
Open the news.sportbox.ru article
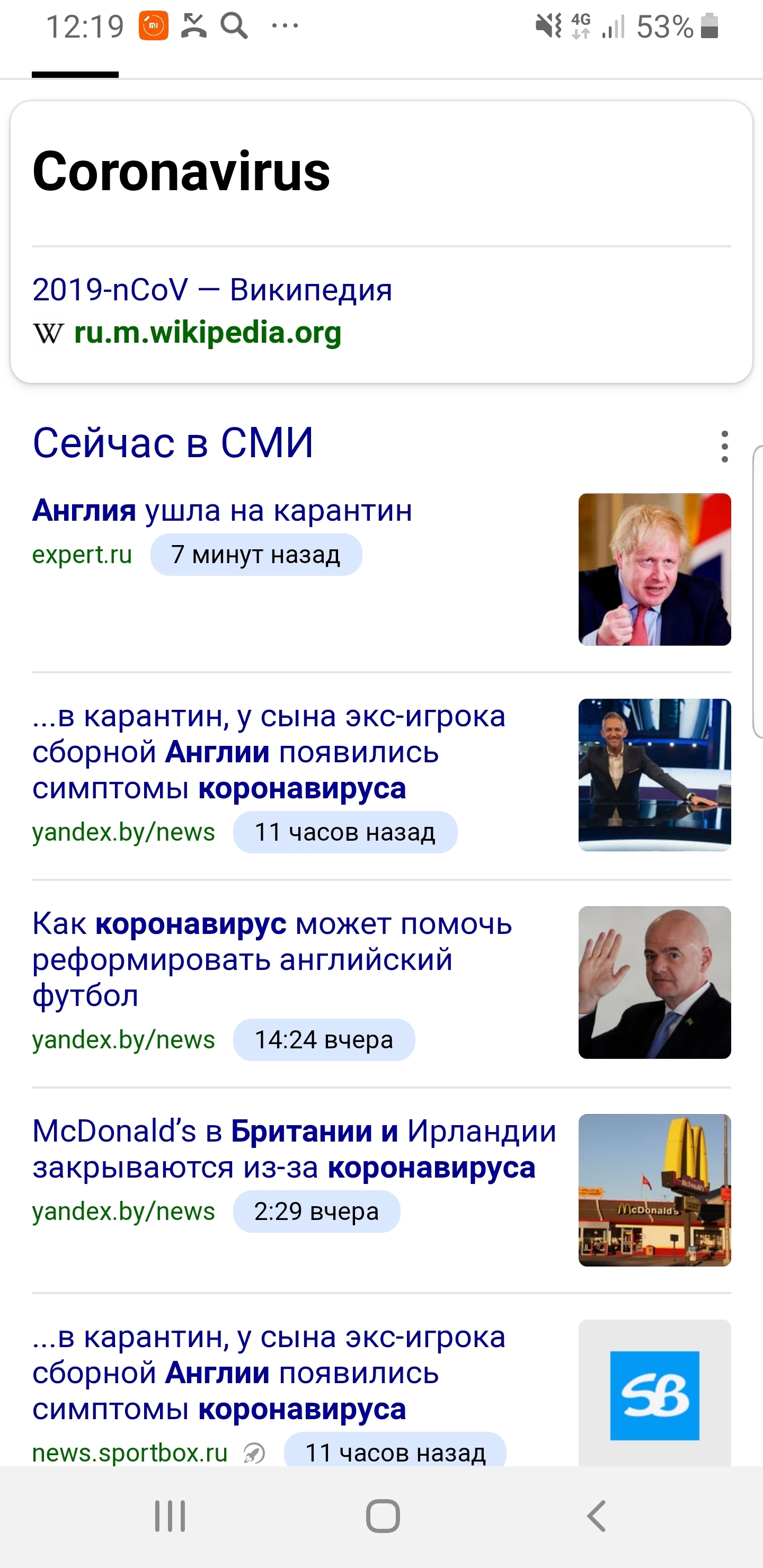(x=268, y=1373)
